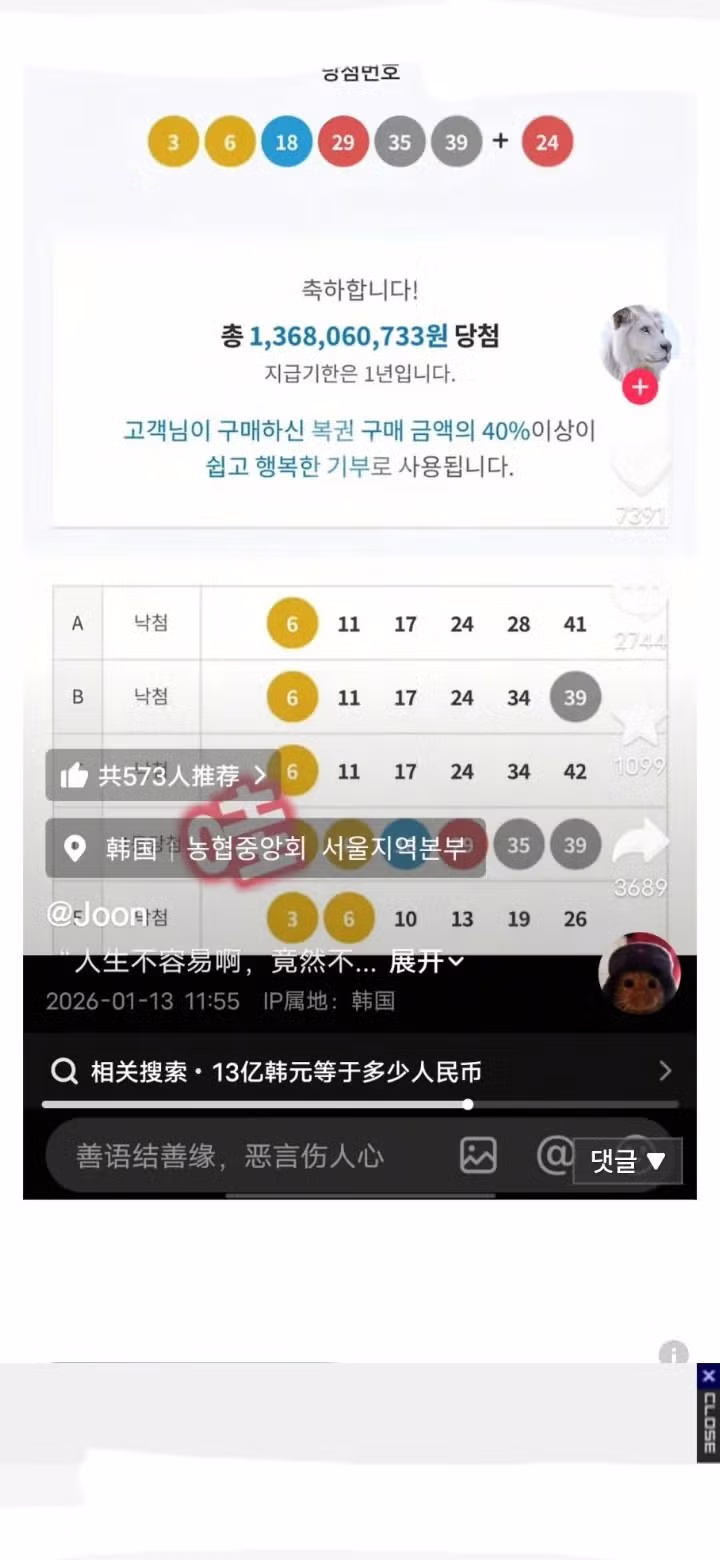
Task: Close the ad with the CLOSE button
Action: [x=708, y=1412]
